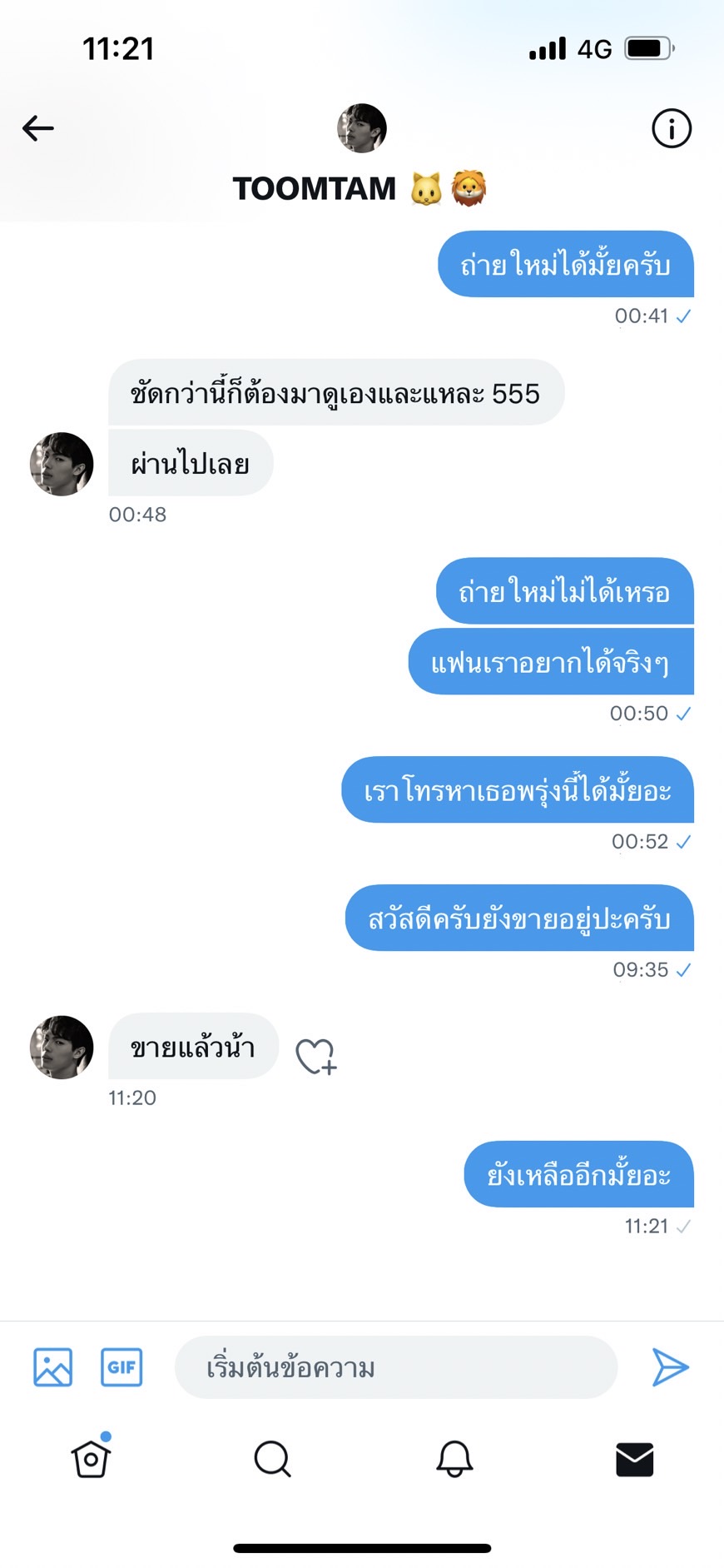724x1568 pixels.
Task: Switch to the Home tab
Action: [x=91, y=1459]
